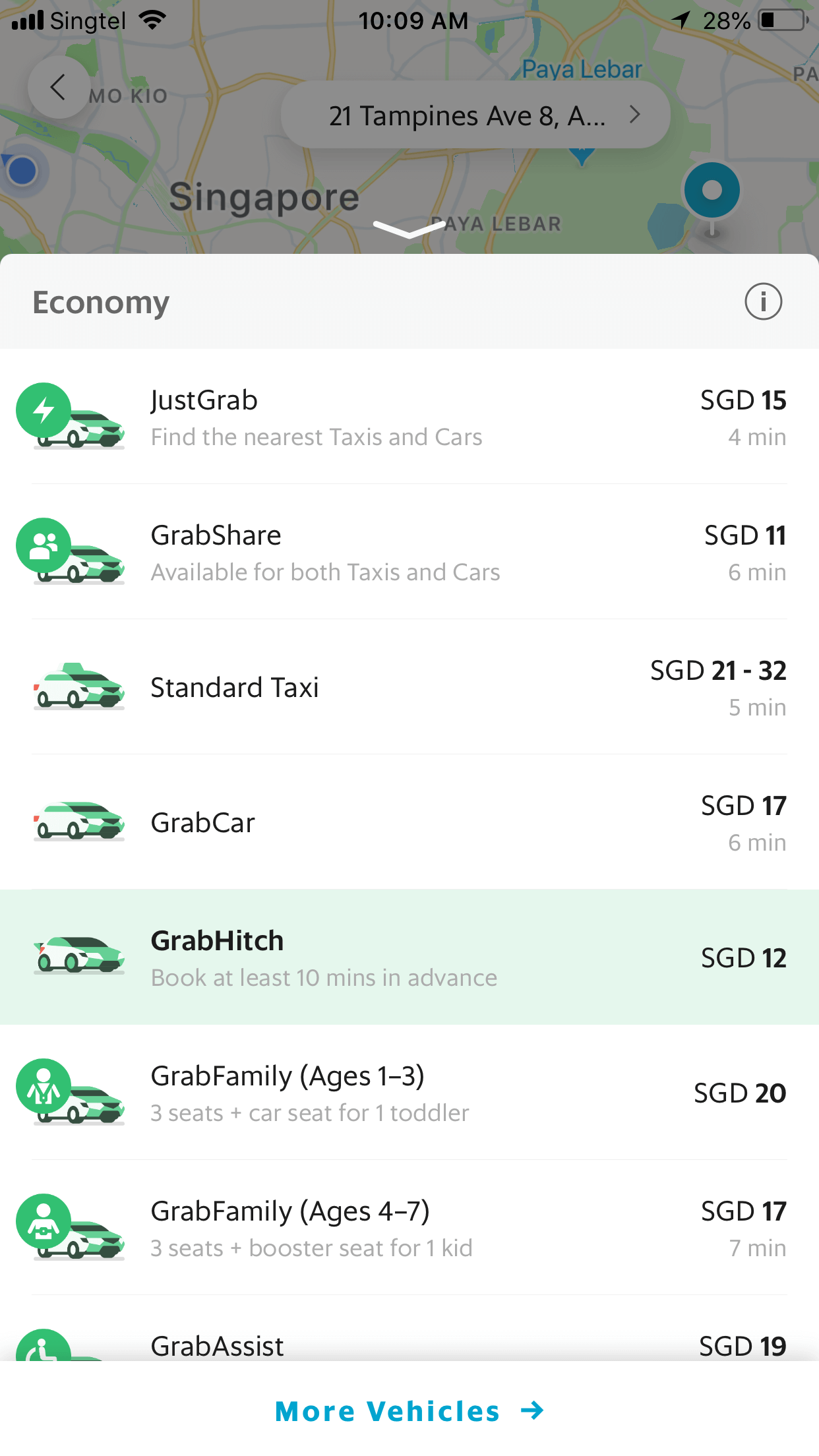Select GrabFamily (Ages 1–3)
This screenshot has height=1456, width=819.
coord(409,1093)
